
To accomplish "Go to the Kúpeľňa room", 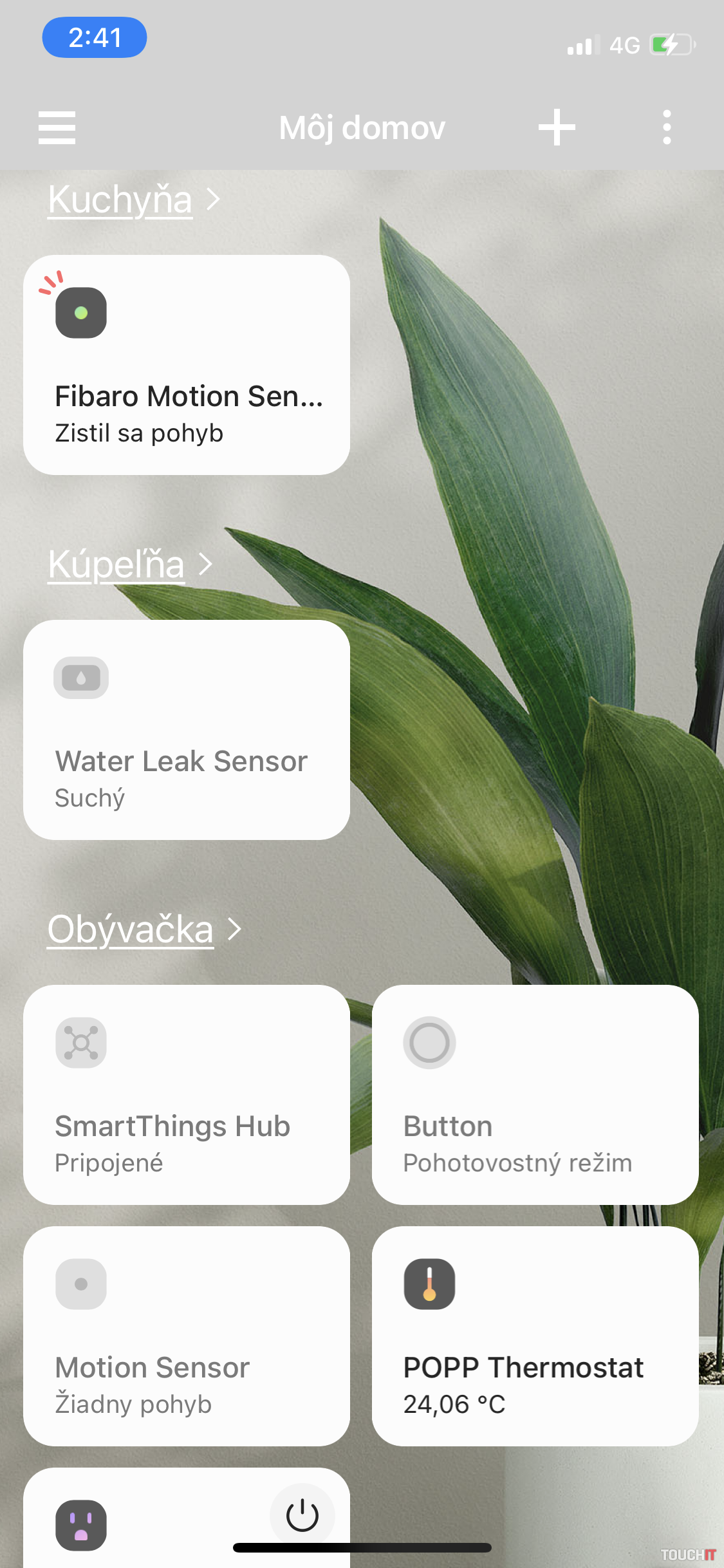I will [x=129, y=565].
